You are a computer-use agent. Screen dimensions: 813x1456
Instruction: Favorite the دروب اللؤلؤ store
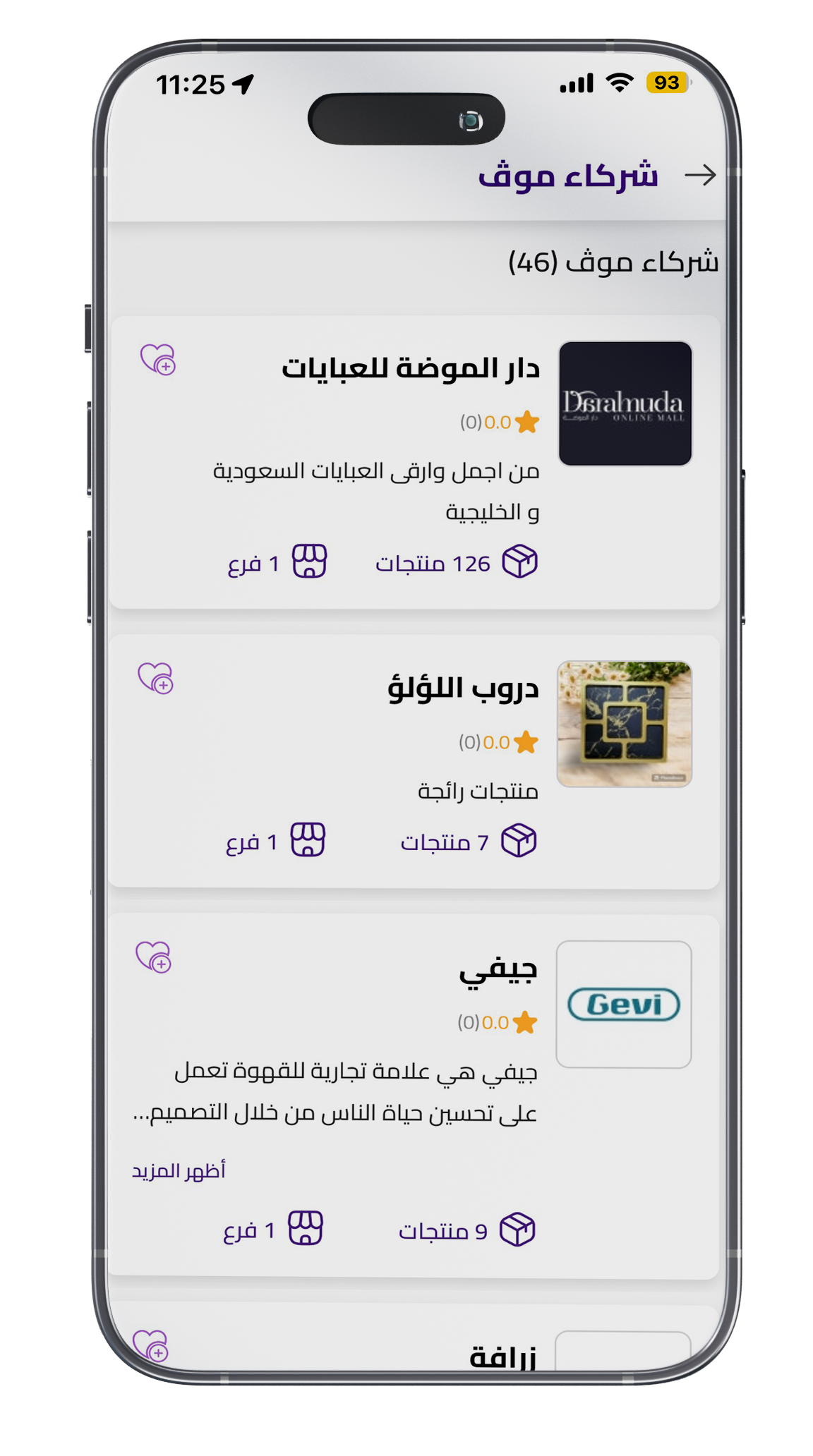pos(155,678)
